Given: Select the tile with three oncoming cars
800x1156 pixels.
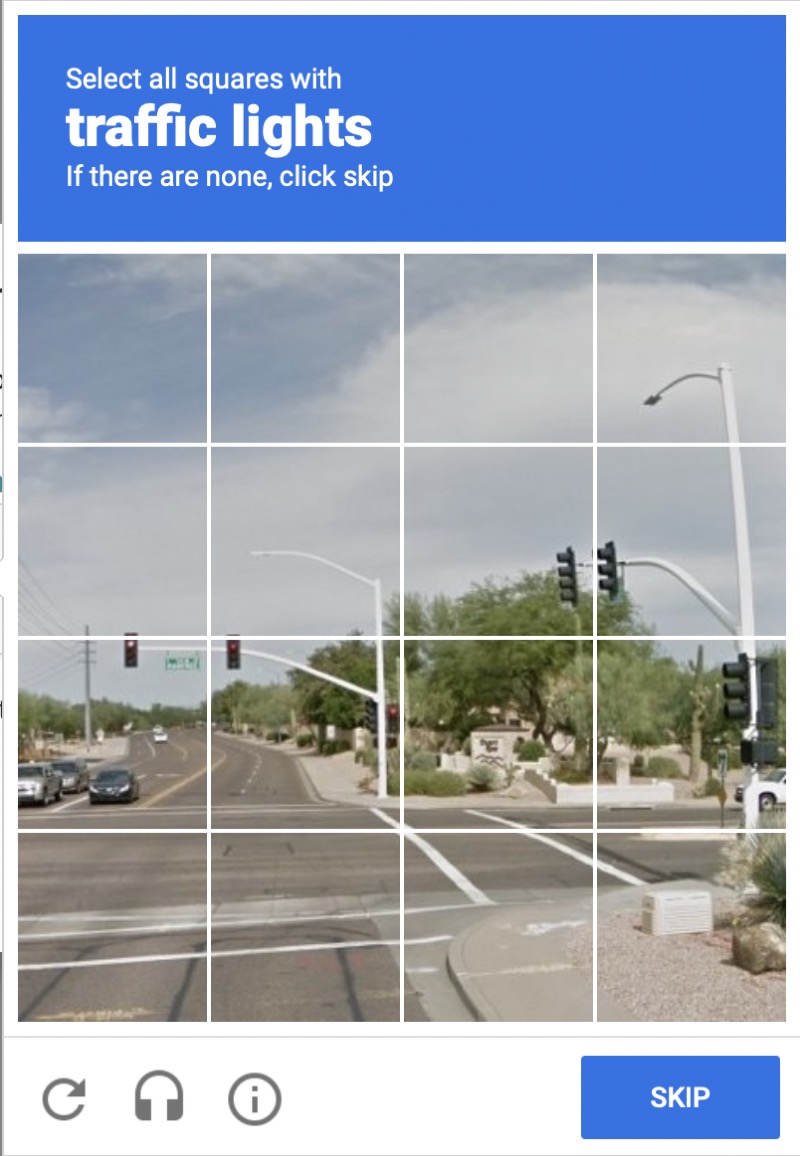Looking at the screenshot, I should click(112, 734).
